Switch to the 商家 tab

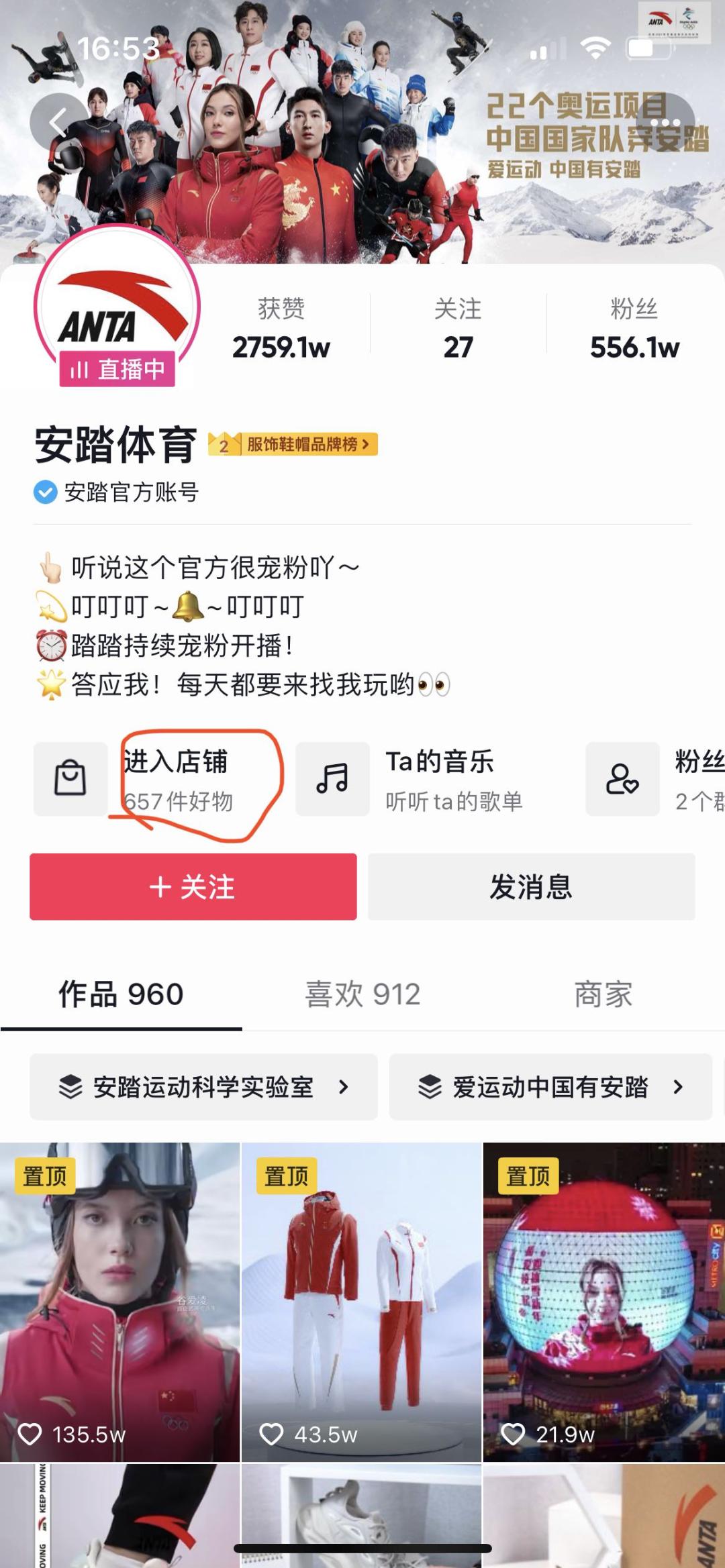[603, 994]
